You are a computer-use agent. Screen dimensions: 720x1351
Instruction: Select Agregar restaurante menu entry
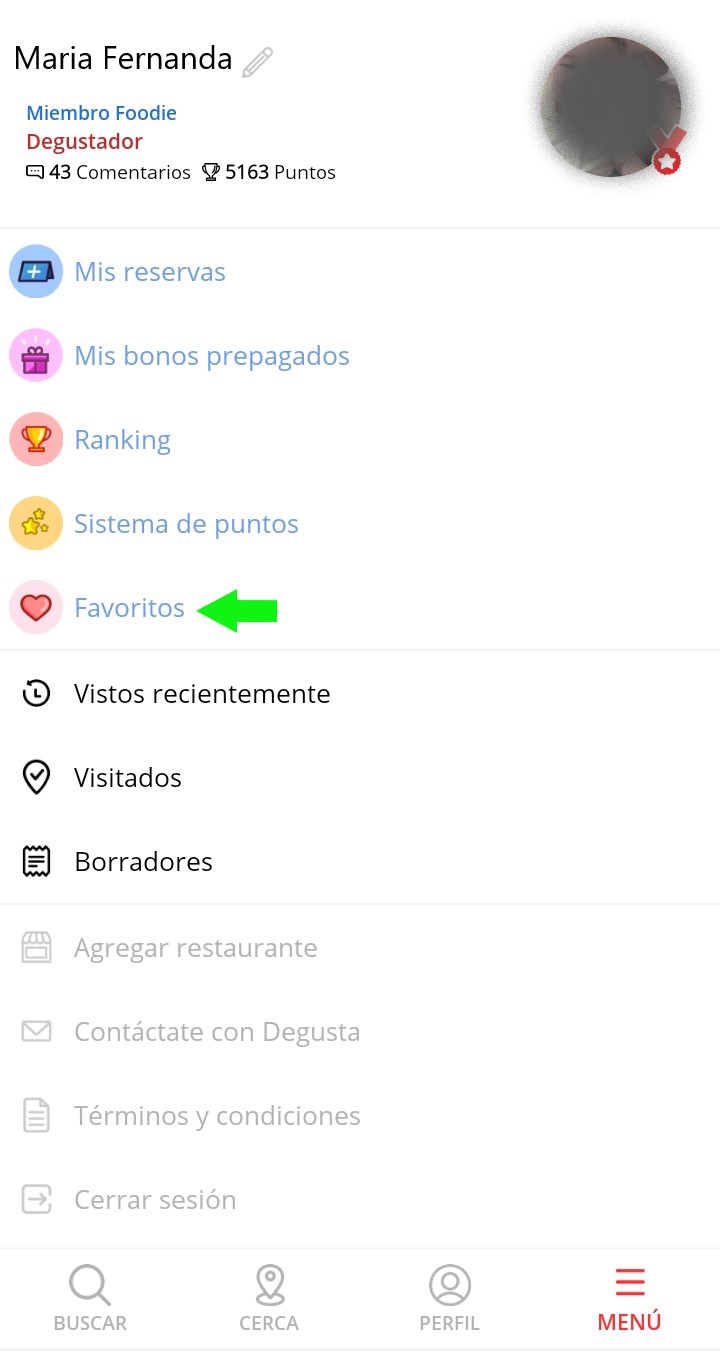tap(195, 947)
